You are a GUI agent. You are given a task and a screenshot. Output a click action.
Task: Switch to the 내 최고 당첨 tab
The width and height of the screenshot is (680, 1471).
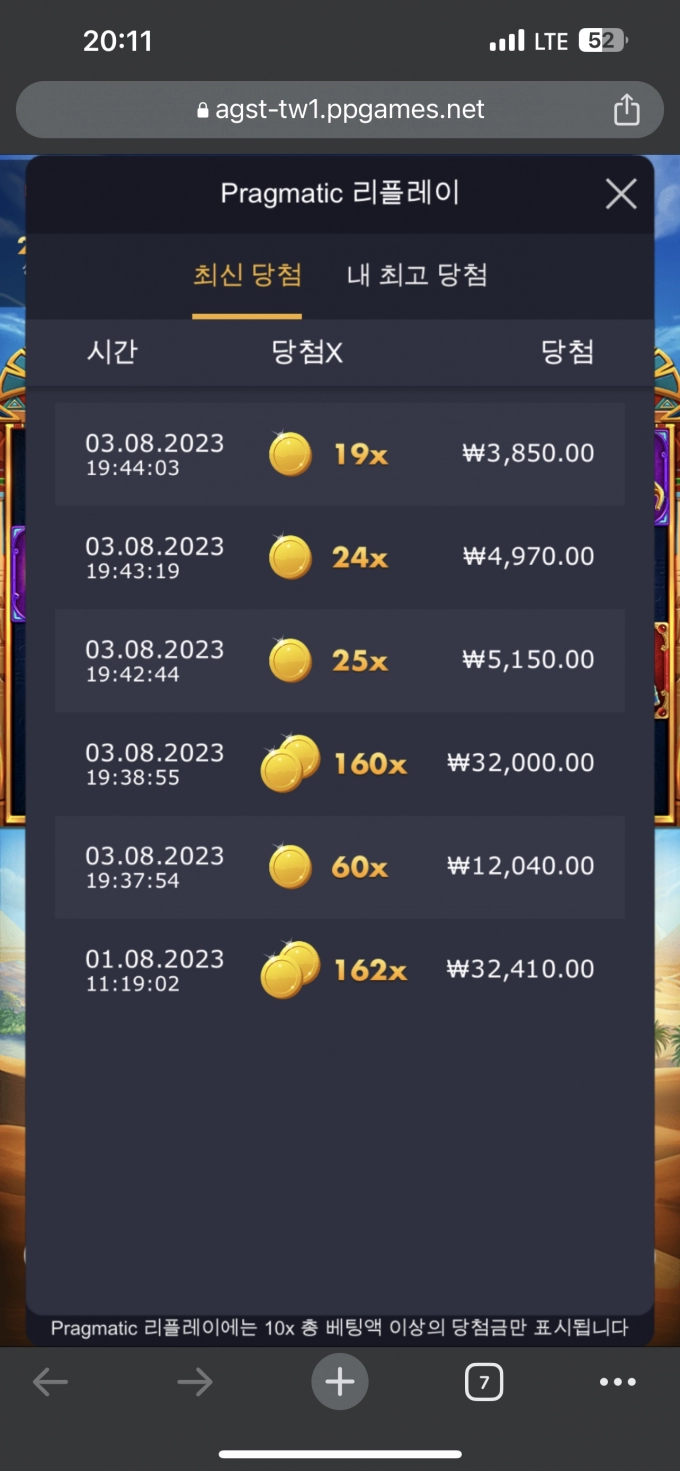click(x=417, y=275)
